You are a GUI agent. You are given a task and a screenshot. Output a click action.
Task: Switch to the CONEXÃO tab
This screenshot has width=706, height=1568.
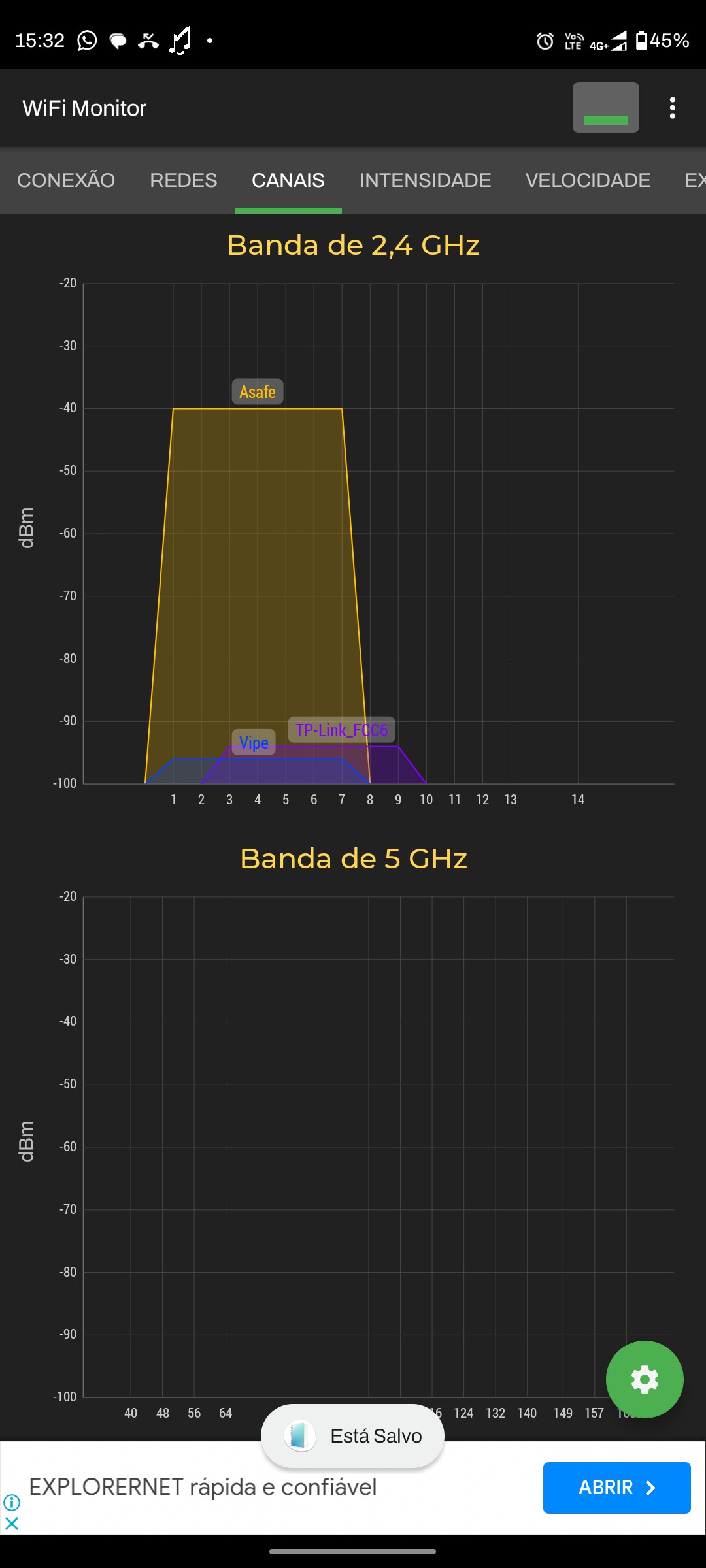coord(66,180)
